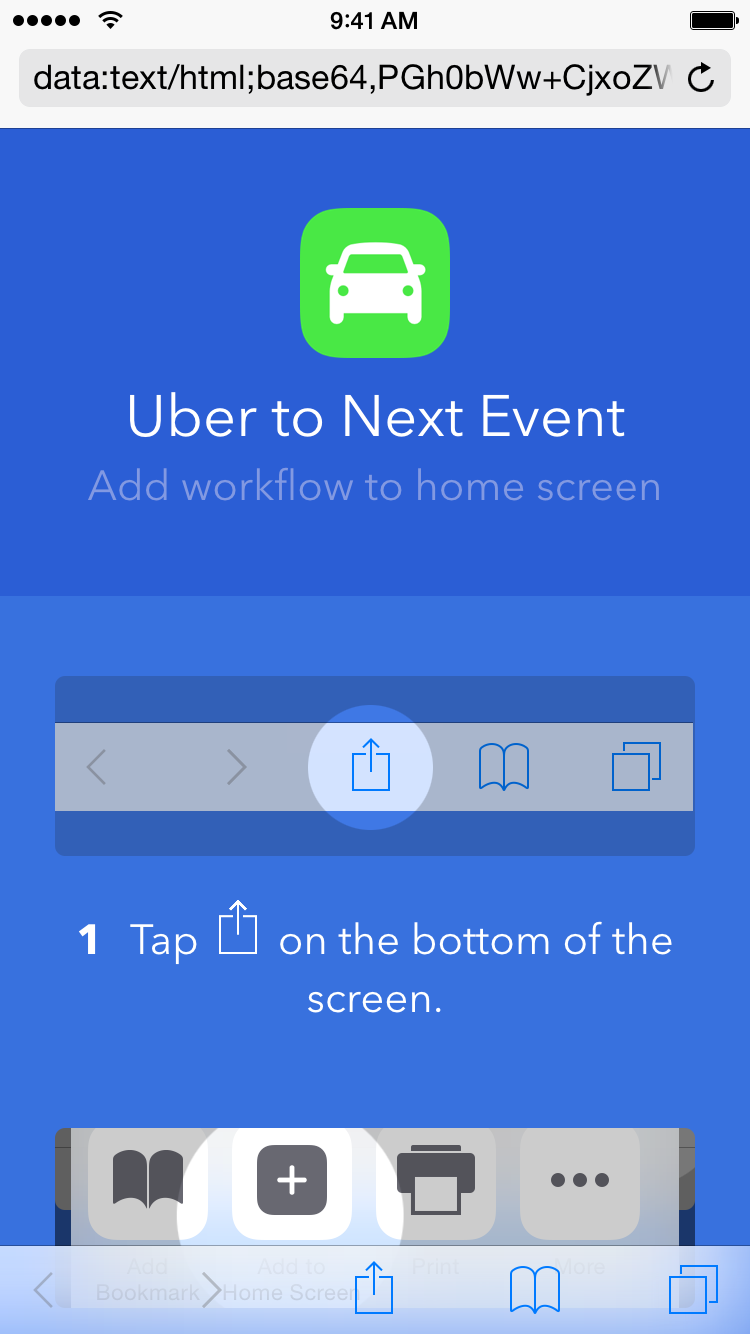The image size is (750, 1334).
Task: Tap the forward arrow in the illustration toolbar
Action: (237, 766)
